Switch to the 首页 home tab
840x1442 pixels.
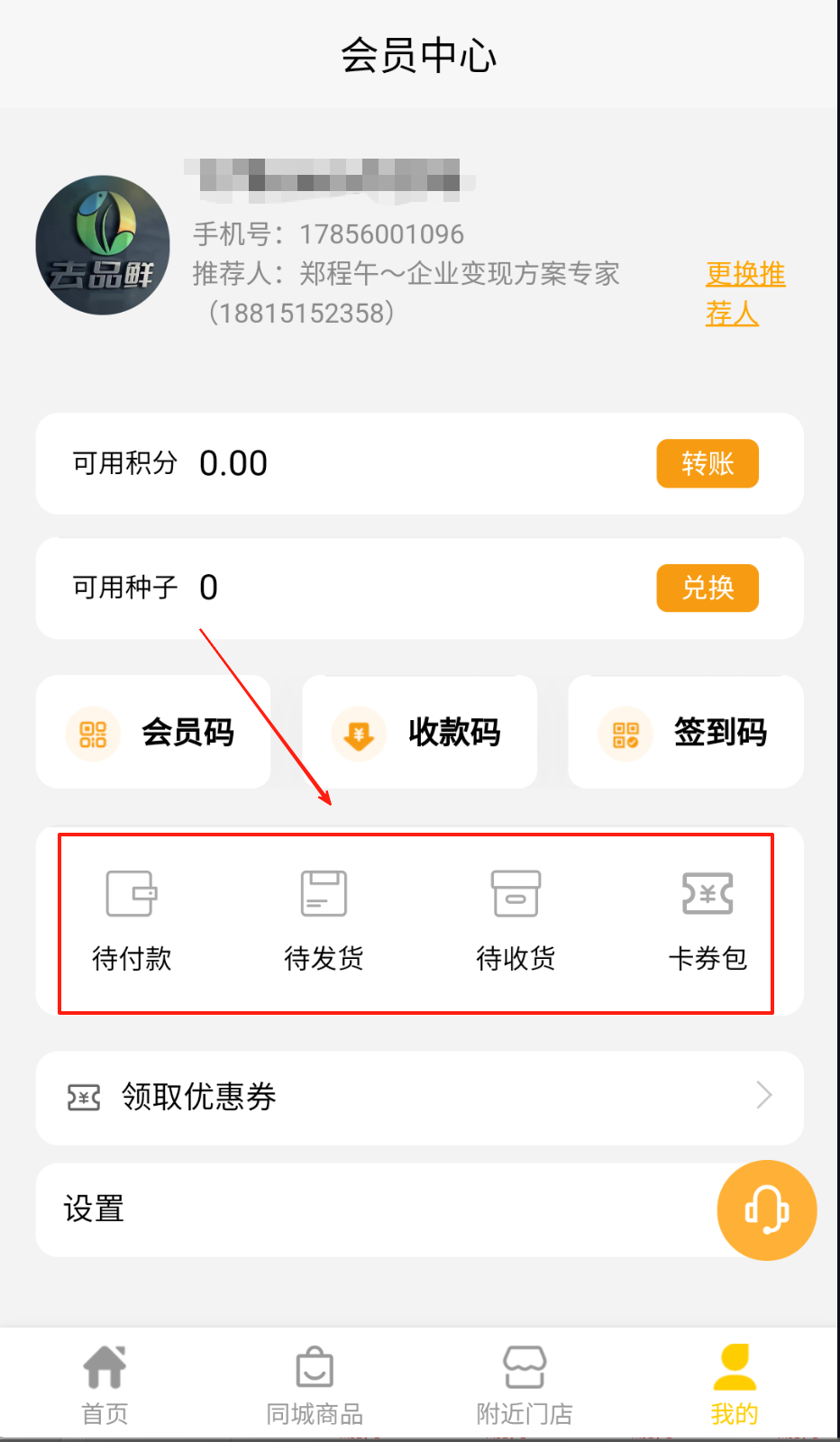coord(105,1384)
